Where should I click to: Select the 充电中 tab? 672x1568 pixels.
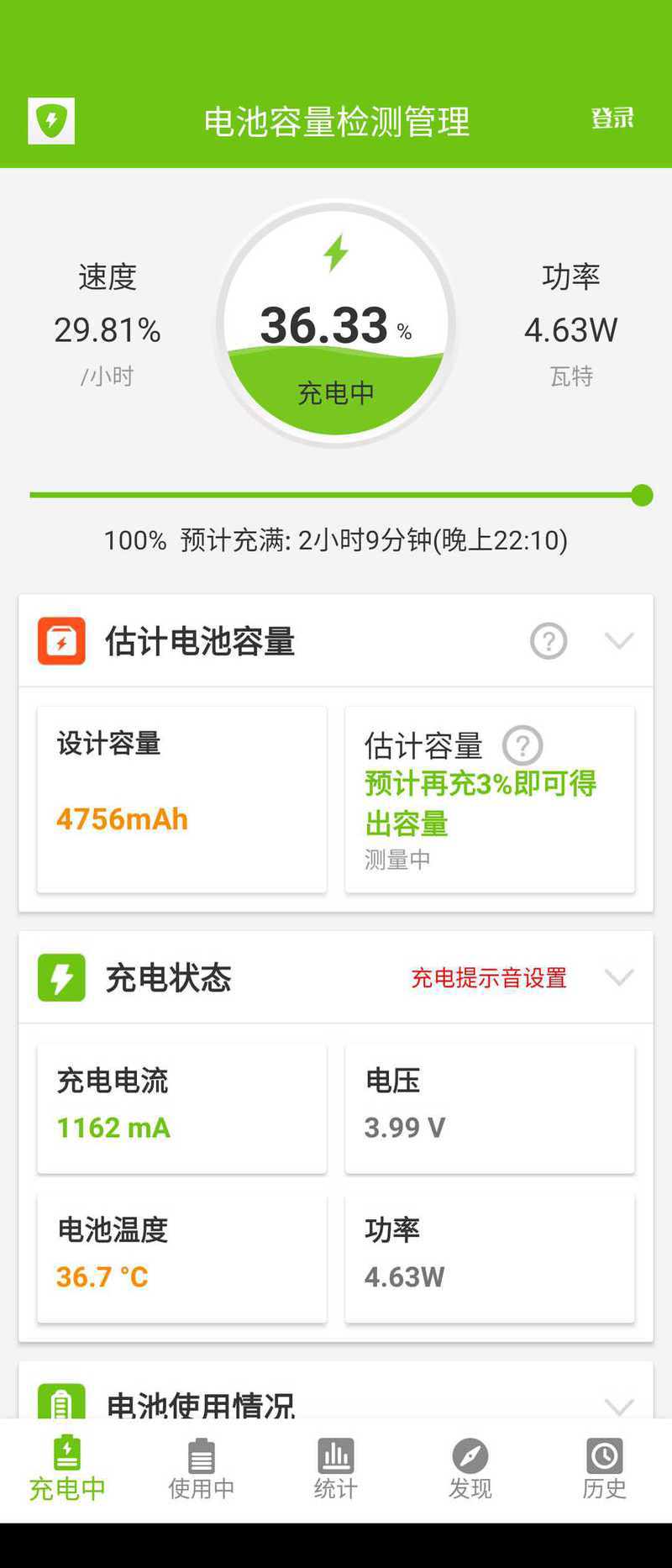pyautogui.click(x=67, y=1471)
